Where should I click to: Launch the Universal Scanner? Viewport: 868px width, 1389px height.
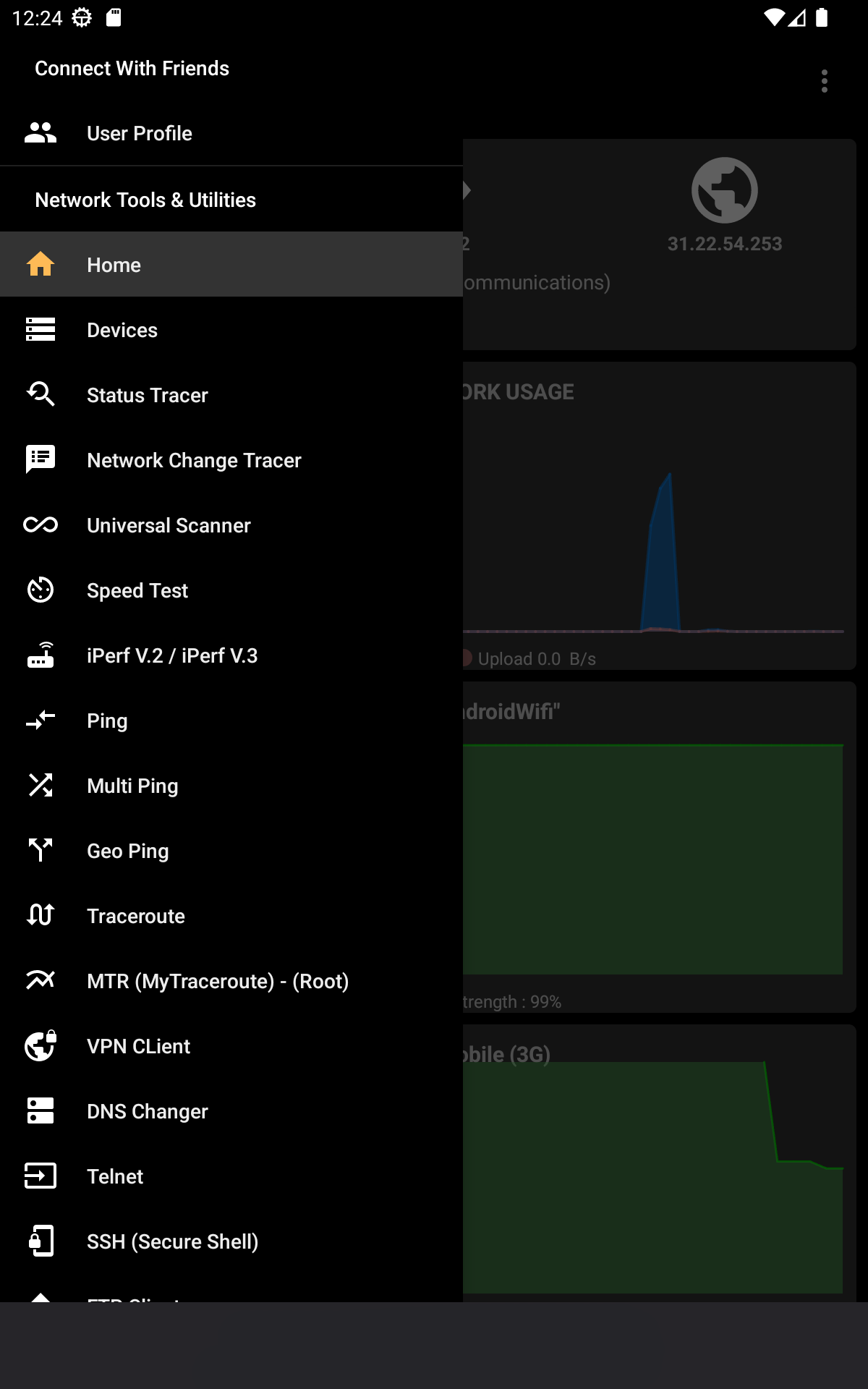tap(231, 524)
